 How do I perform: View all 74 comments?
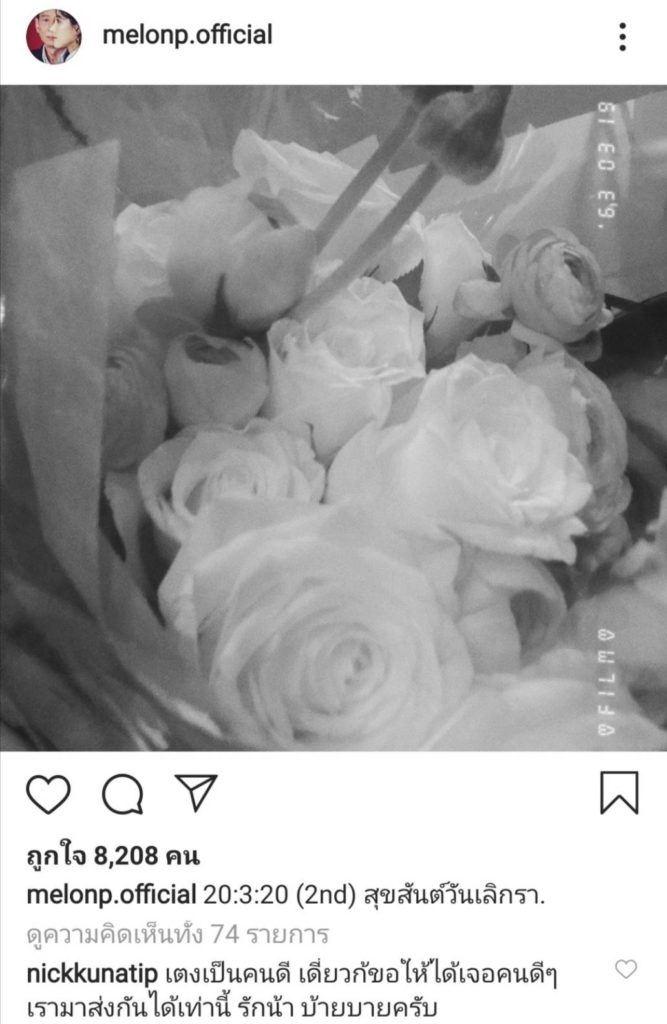[x=178, y=934]
